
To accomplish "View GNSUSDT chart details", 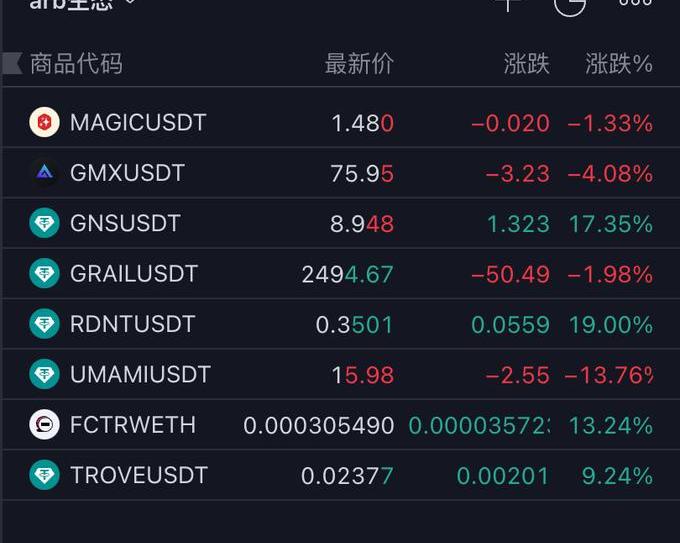I will (125, 223).
